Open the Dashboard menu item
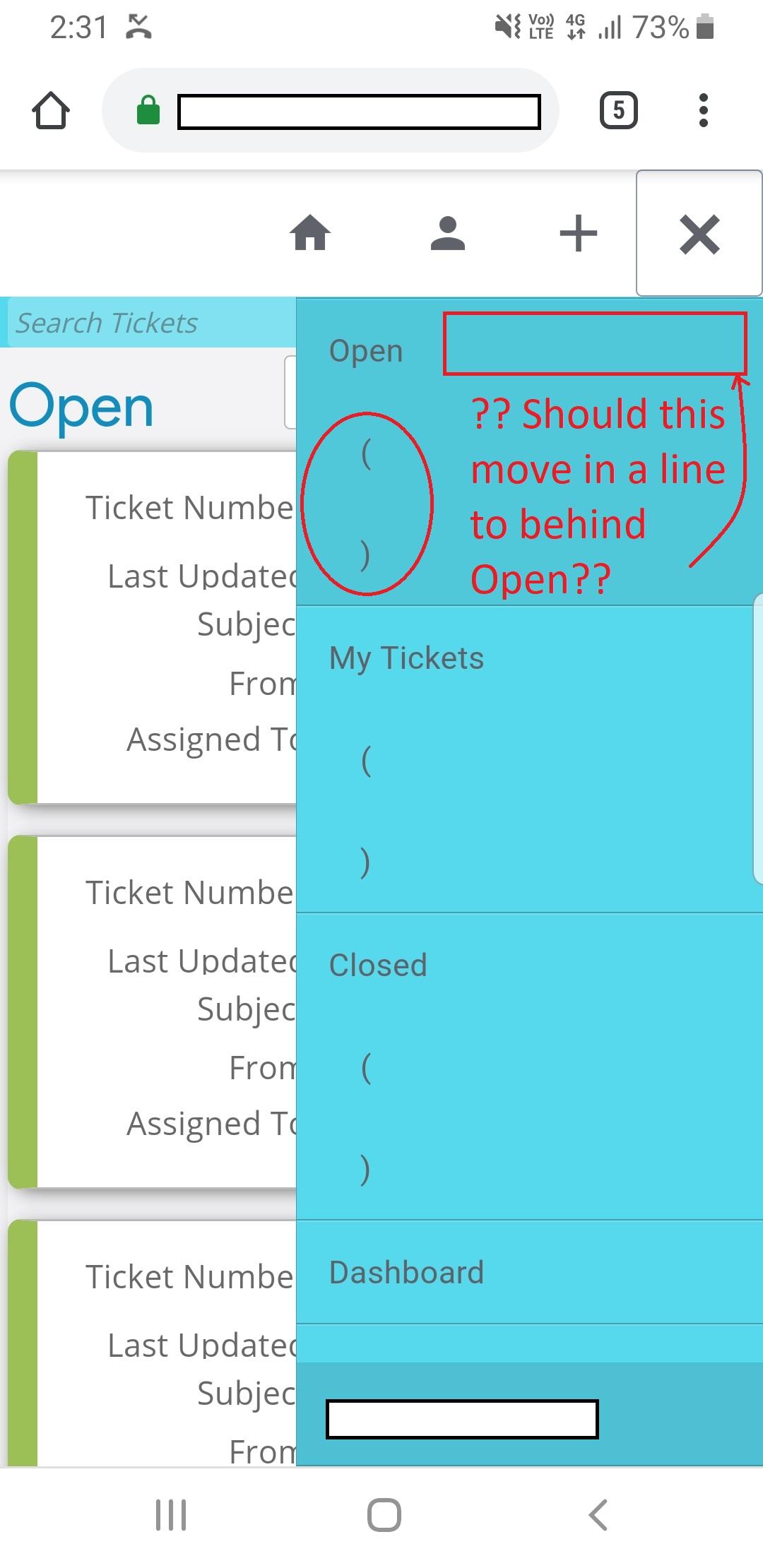 406,1273
